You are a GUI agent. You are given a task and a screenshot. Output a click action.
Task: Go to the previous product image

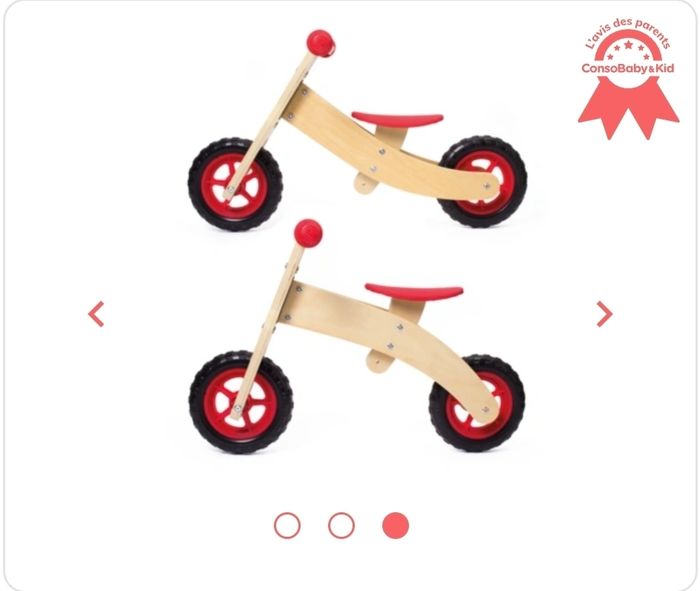[x=96, y=314]
